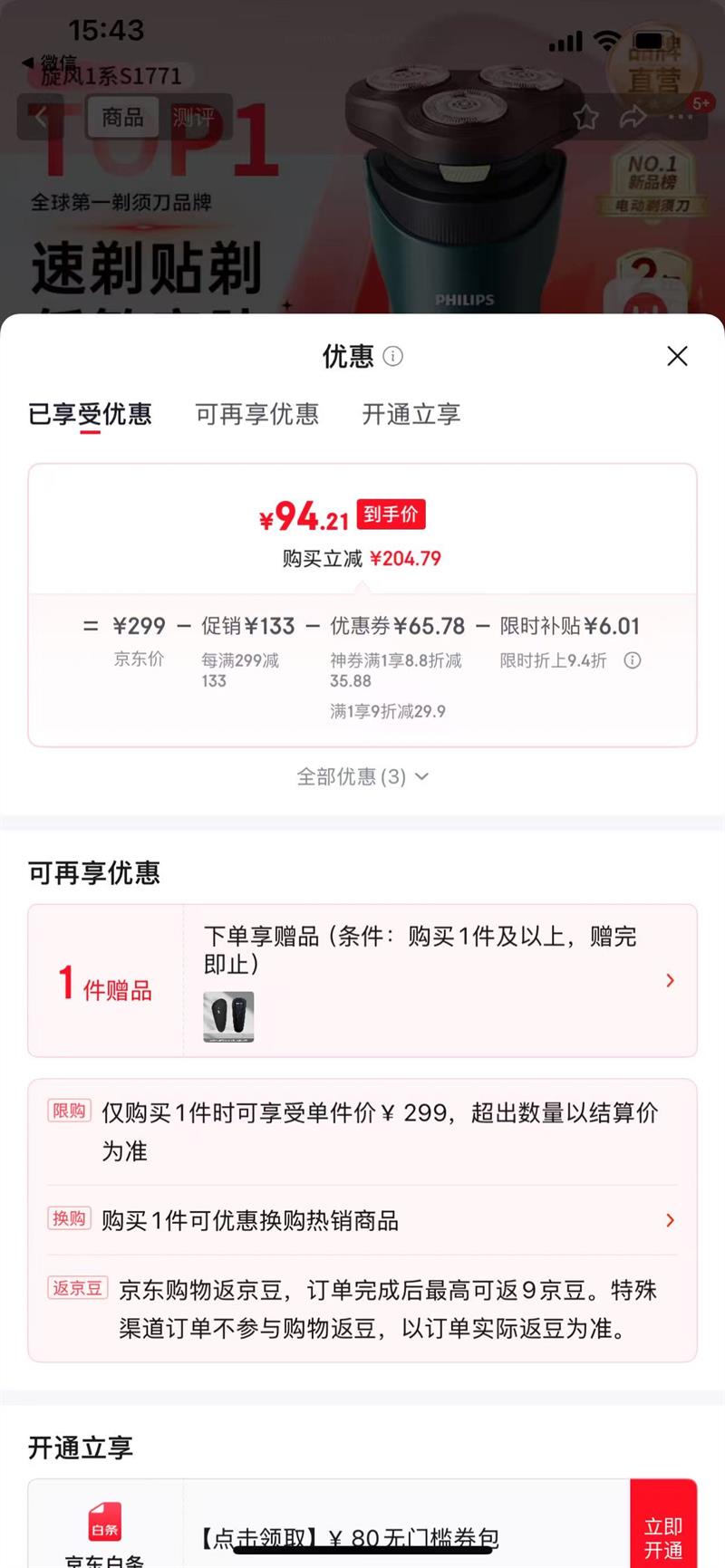The image size is (725, 1568).
Task: Go back using the left arrow icon
Action: coord(43,118)
